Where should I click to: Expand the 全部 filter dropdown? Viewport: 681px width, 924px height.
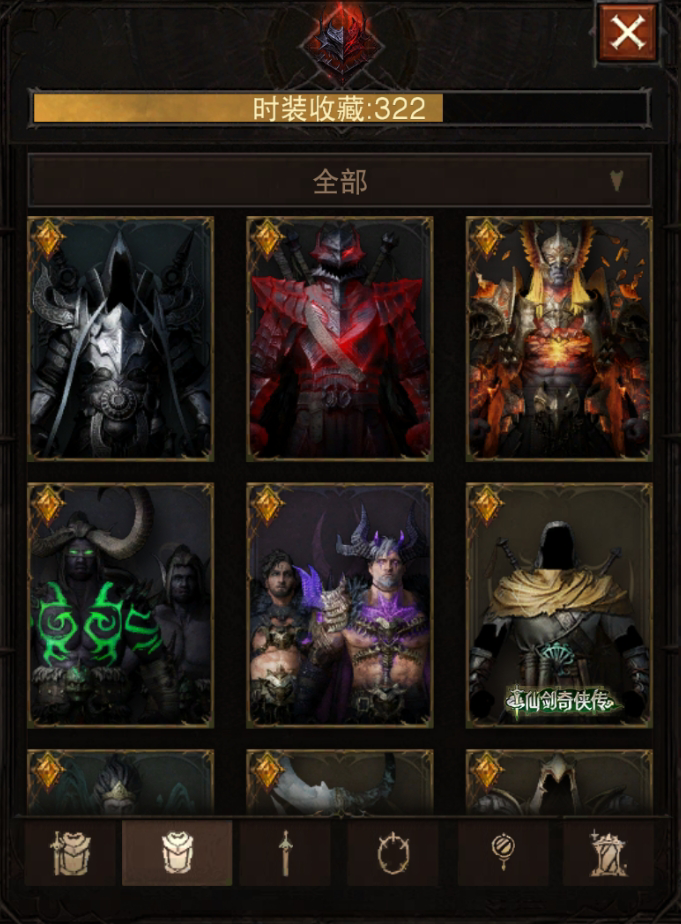click(x=340, y=181)
